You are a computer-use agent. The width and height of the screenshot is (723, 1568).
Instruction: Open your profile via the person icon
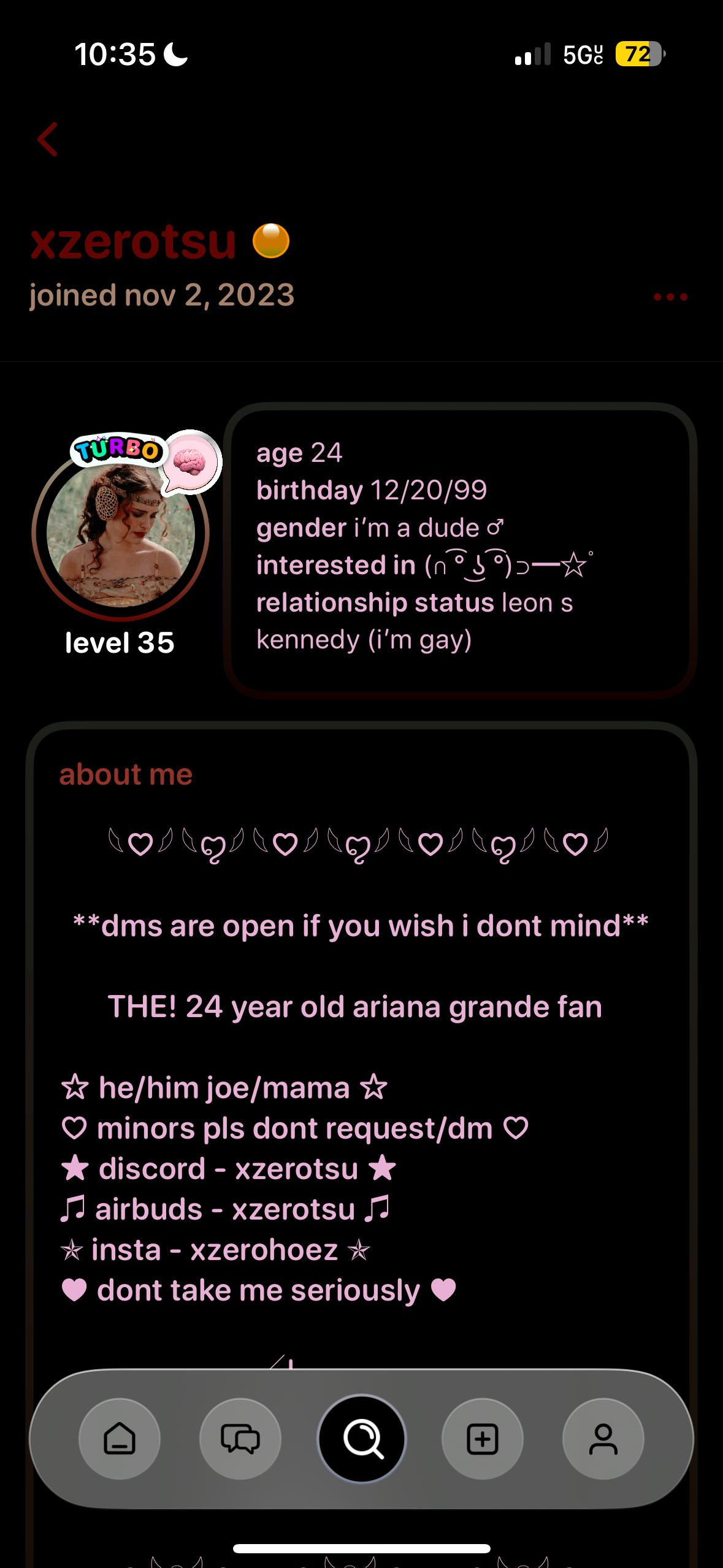[x=603, y=1439]
